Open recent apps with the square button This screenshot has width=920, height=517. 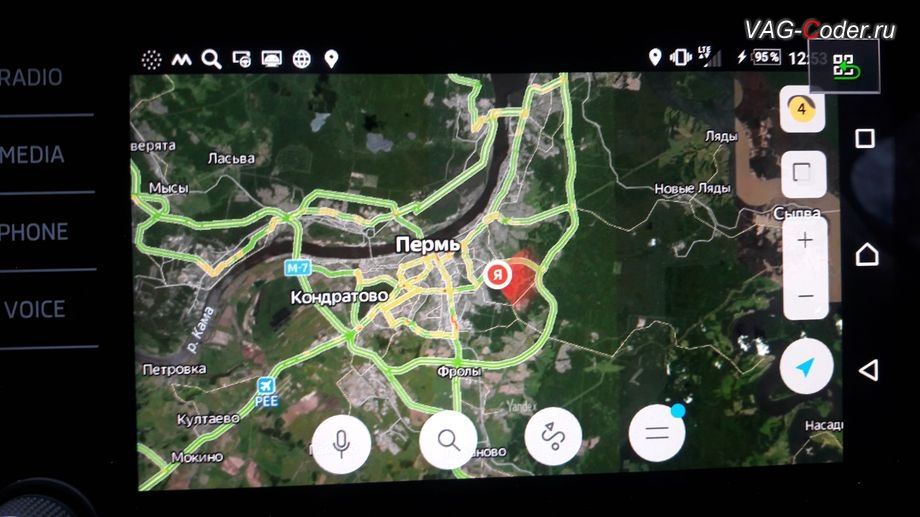point(865,138)
